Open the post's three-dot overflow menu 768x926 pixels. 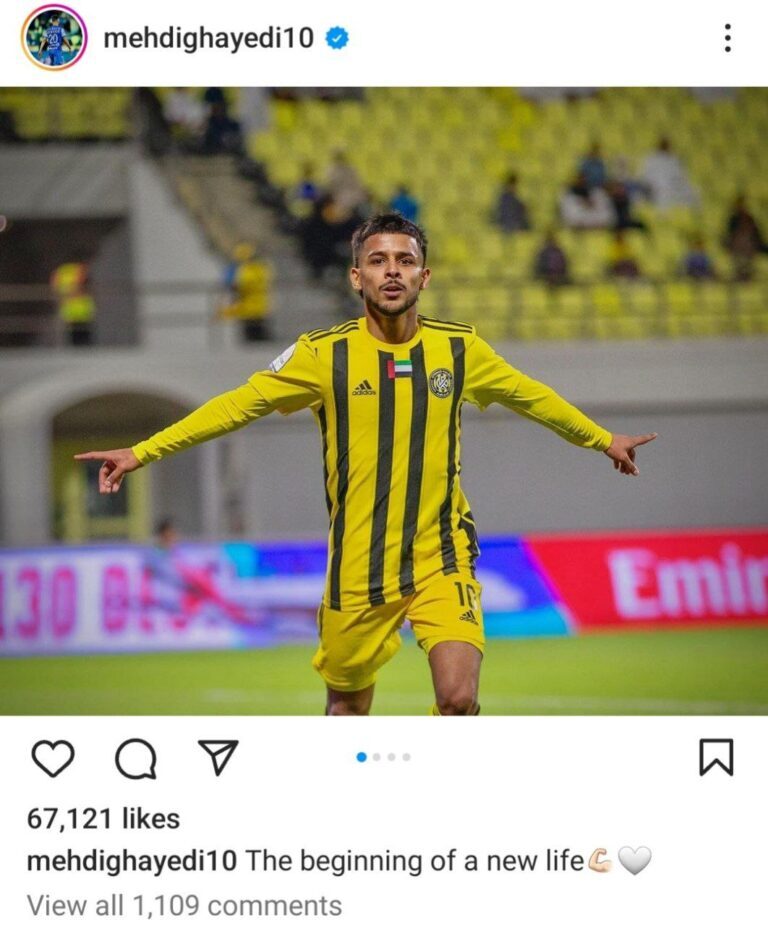(x=727, y=38)
